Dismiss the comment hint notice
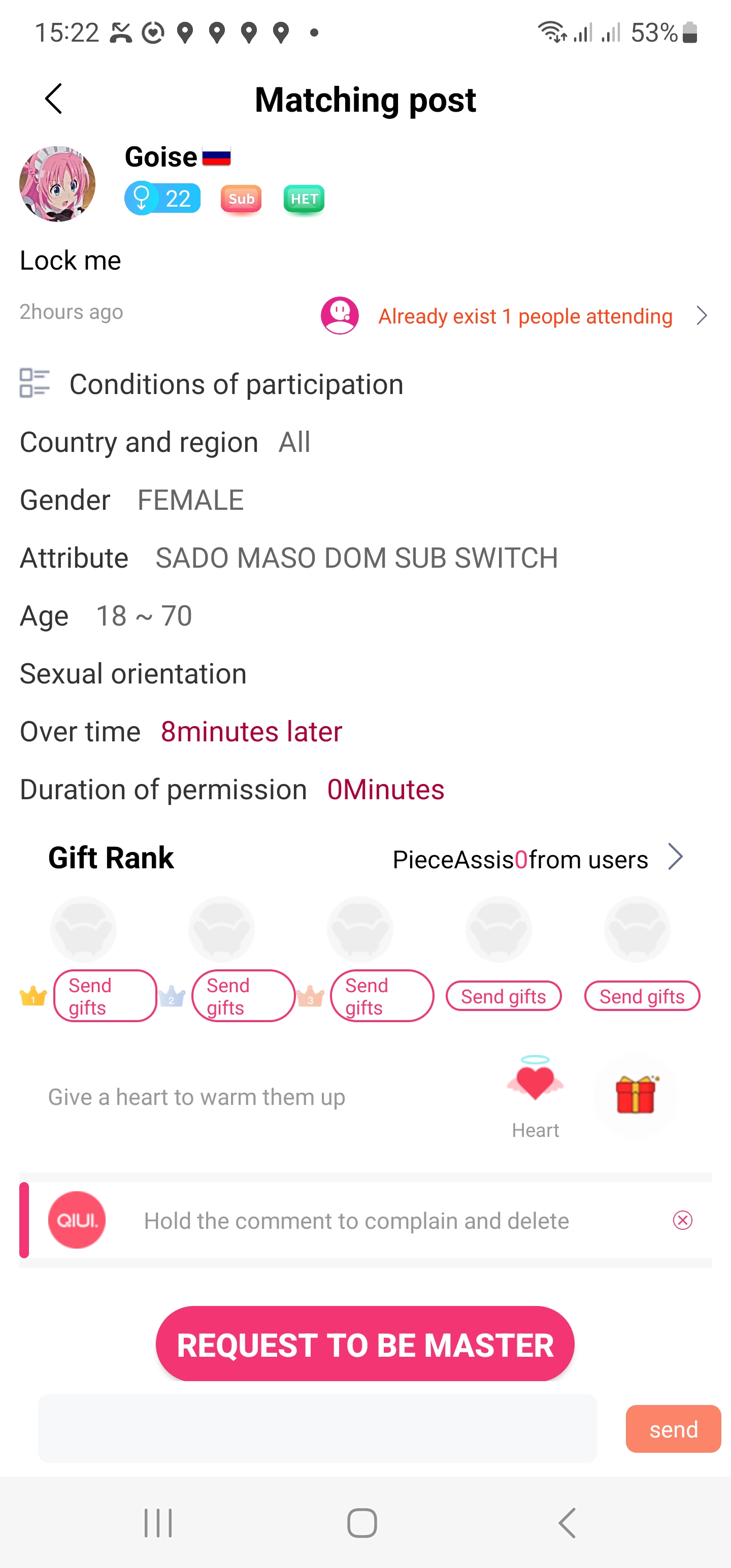The width and height of the screenshot is (731, 1568). coord(682,1220)
